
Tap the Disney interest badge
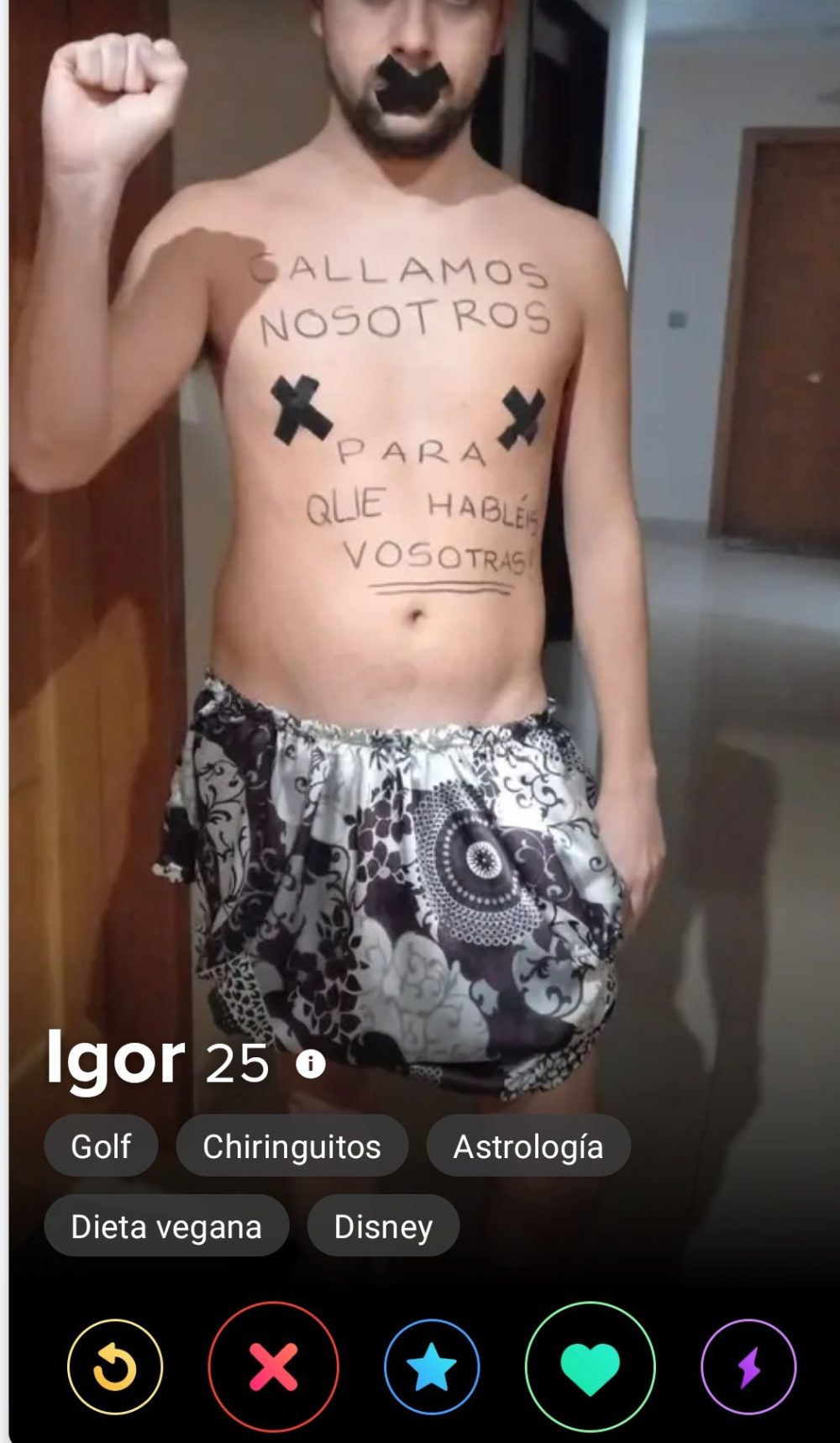(382, 1226)
